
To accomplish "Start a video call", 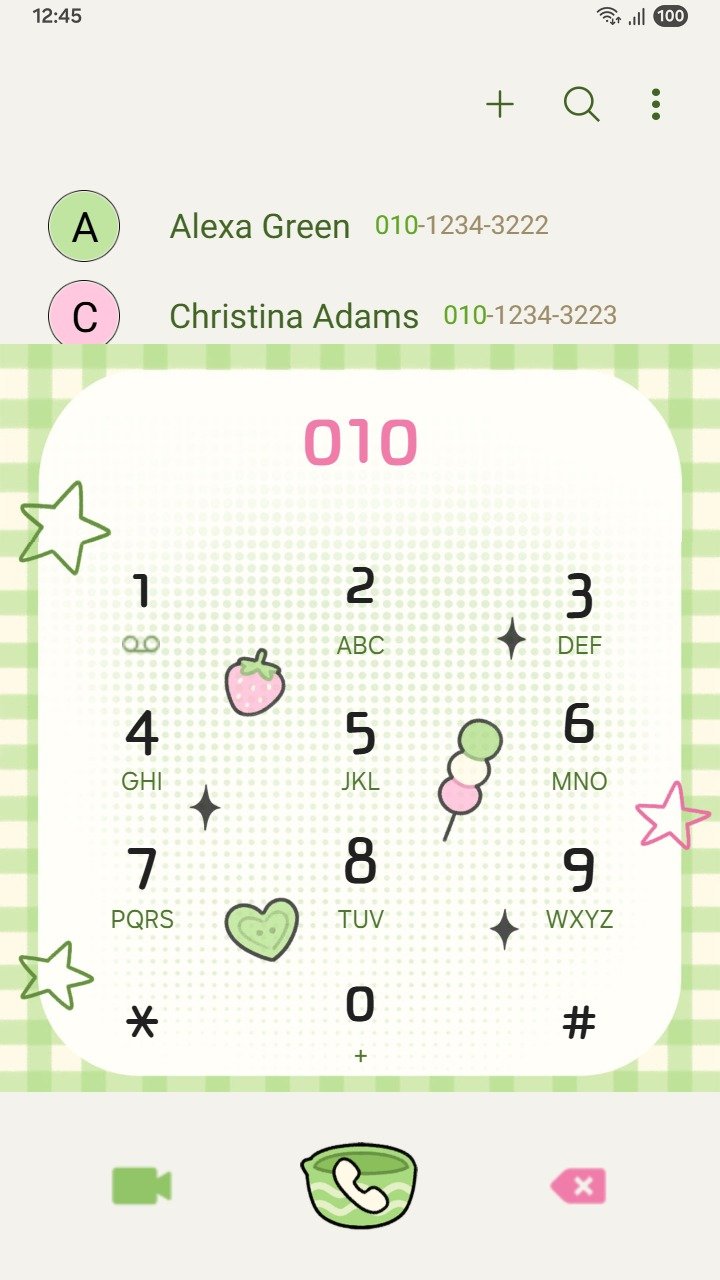I will (142, 1186).
